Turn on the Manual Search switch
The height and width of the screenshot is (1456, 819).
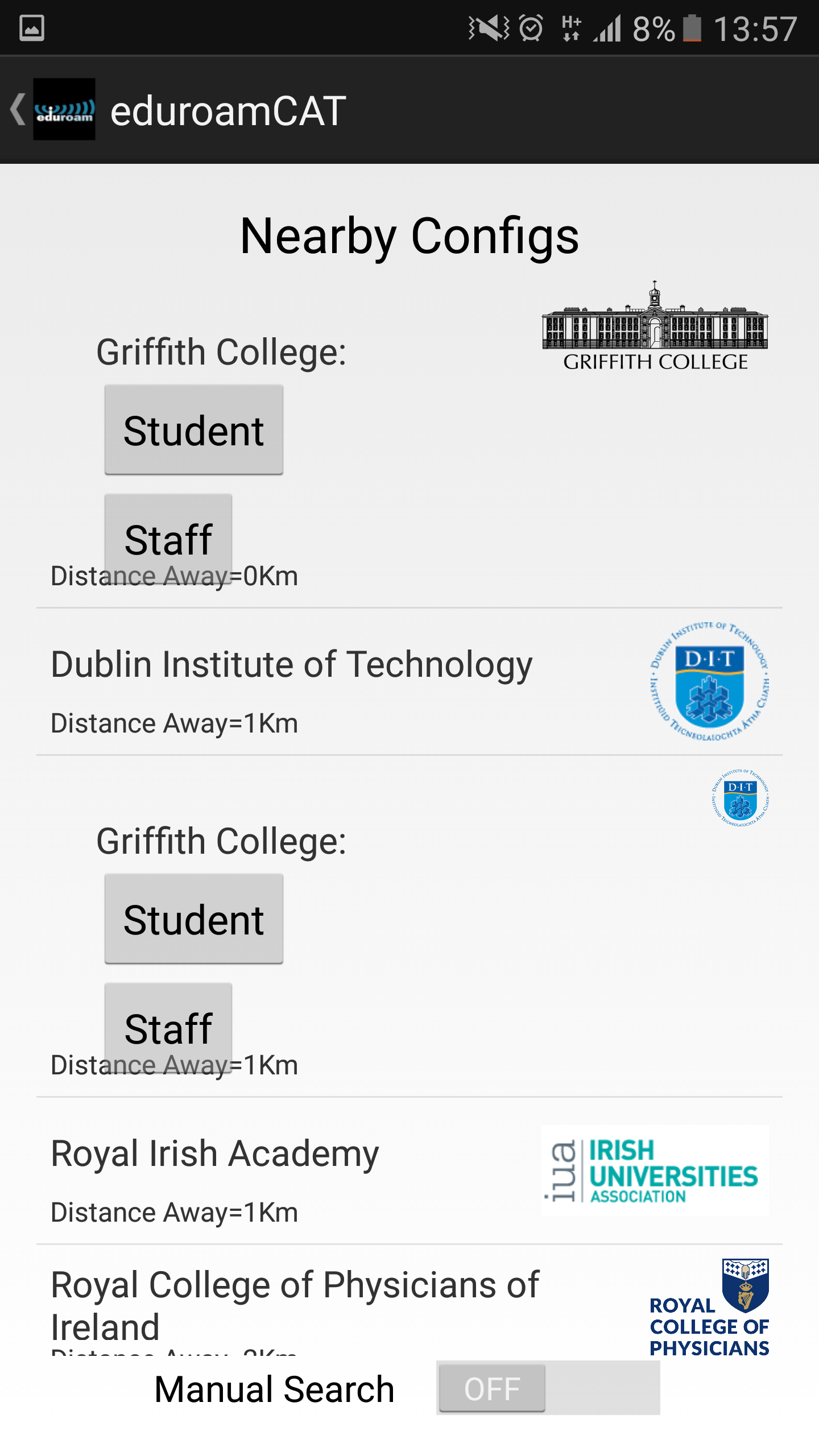click(548, 1388)
